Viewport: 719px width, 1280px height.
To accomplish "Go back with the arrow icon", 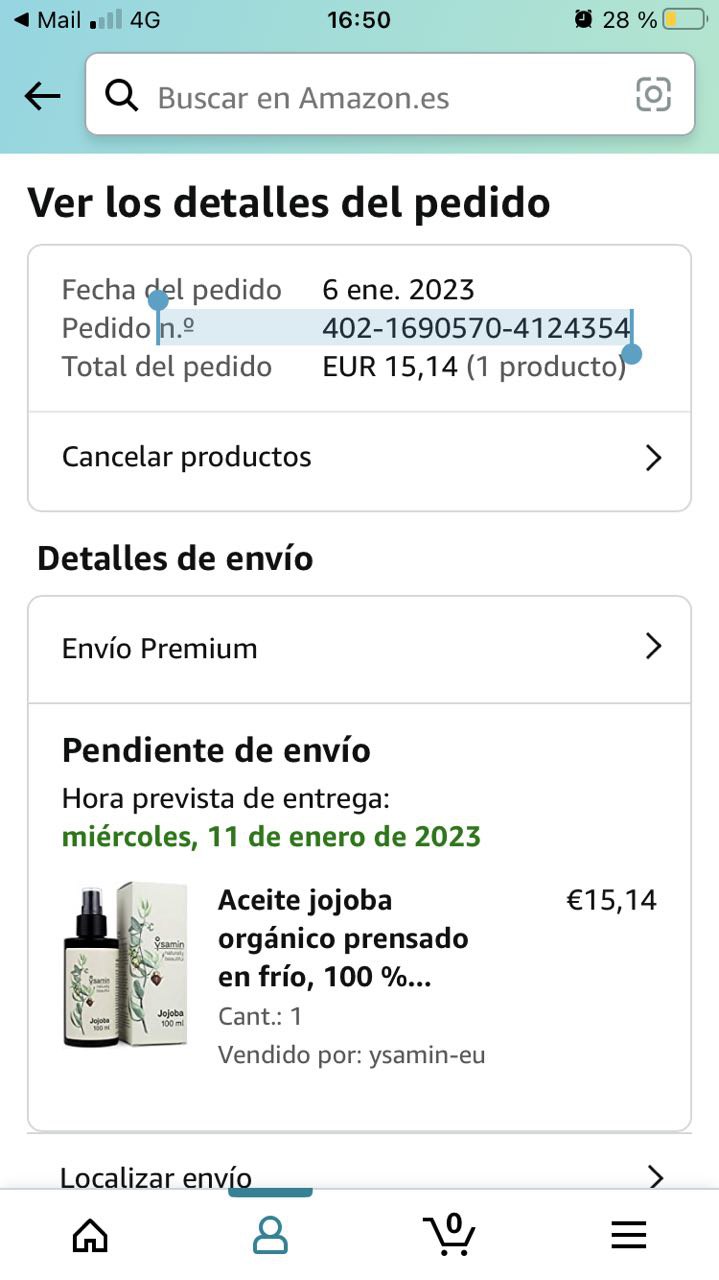I will [x=42, y=96].
